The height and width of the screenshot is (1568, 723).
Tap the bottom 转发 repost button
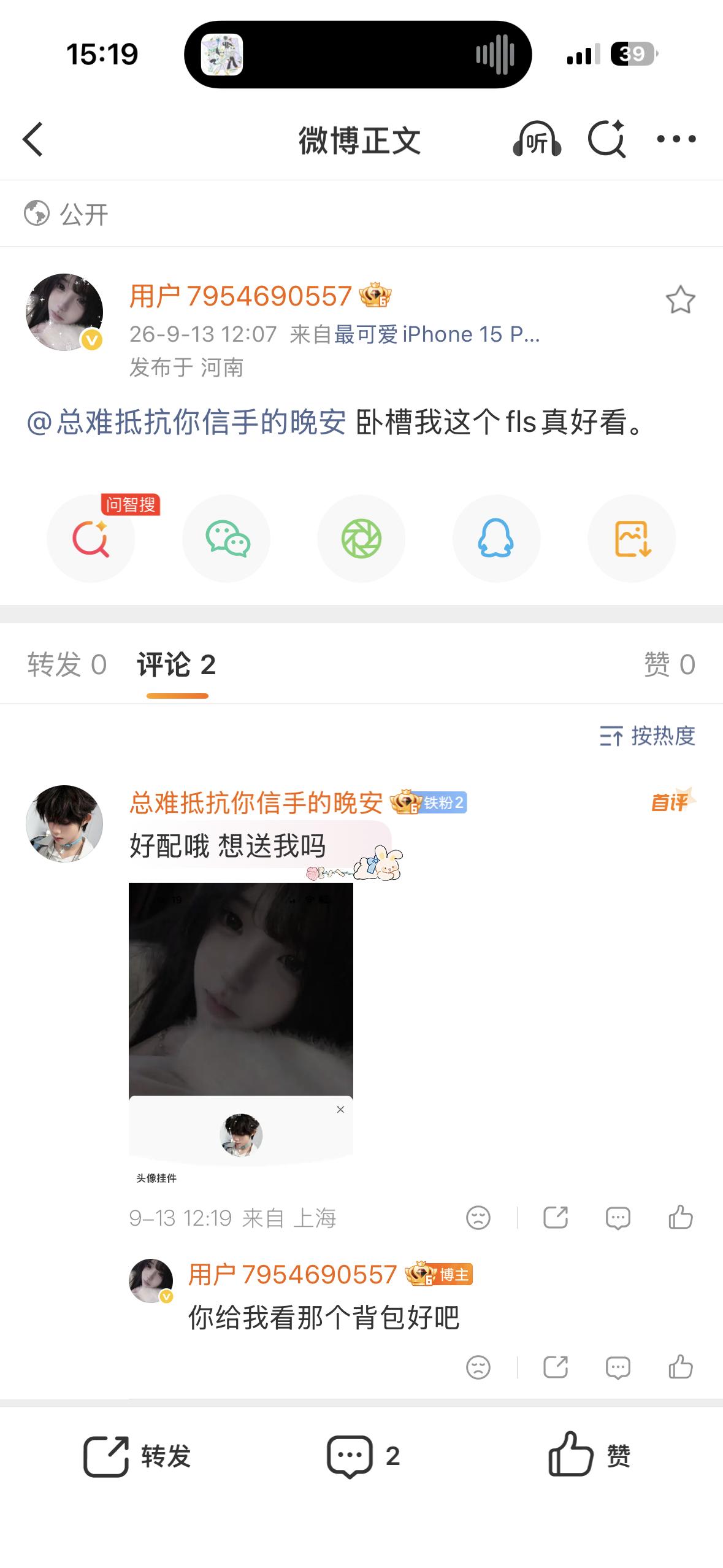click(137, 1456)
